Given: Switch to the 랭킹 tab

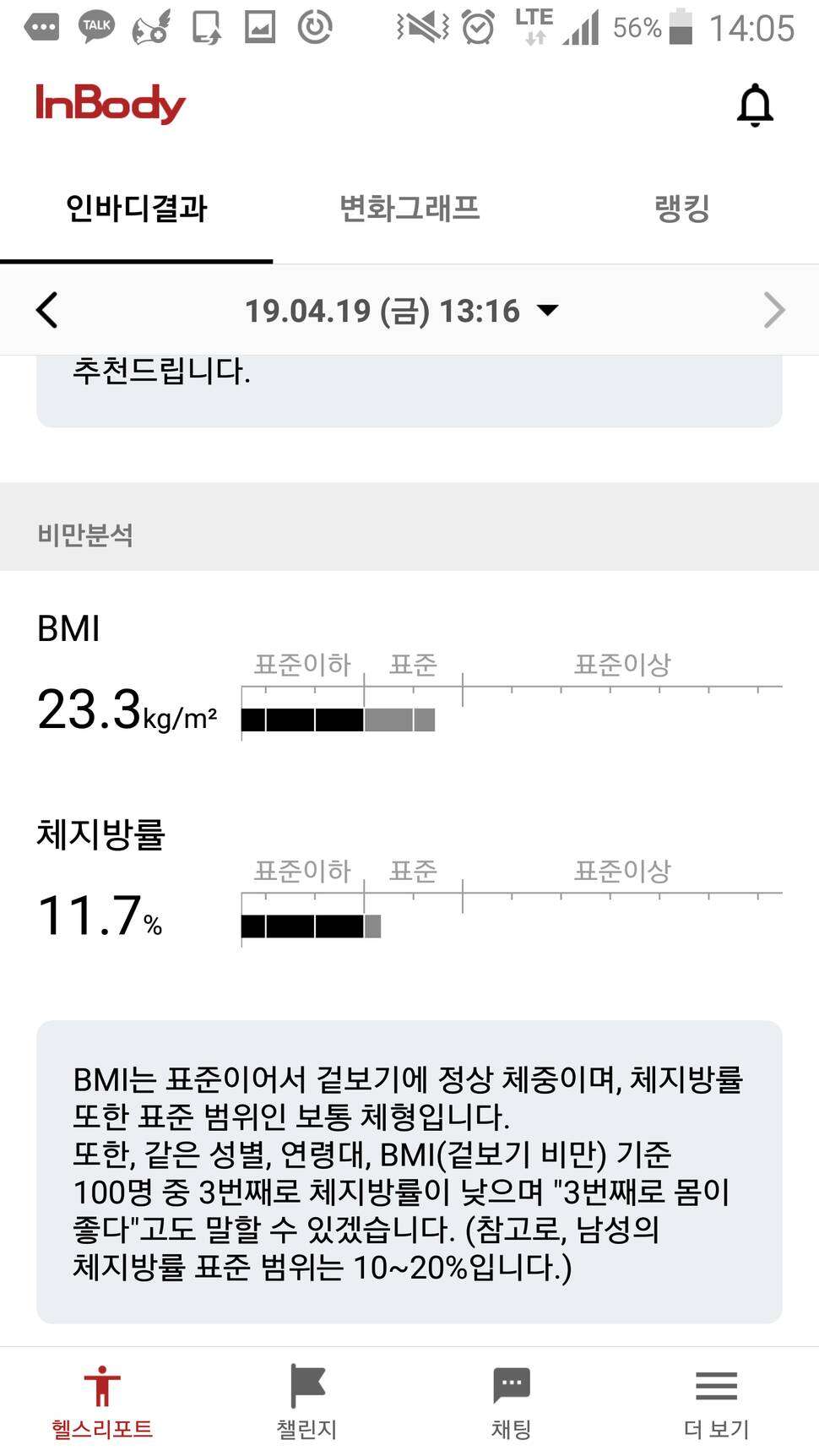Looking at the screenshot, I should tap(682, 208).
